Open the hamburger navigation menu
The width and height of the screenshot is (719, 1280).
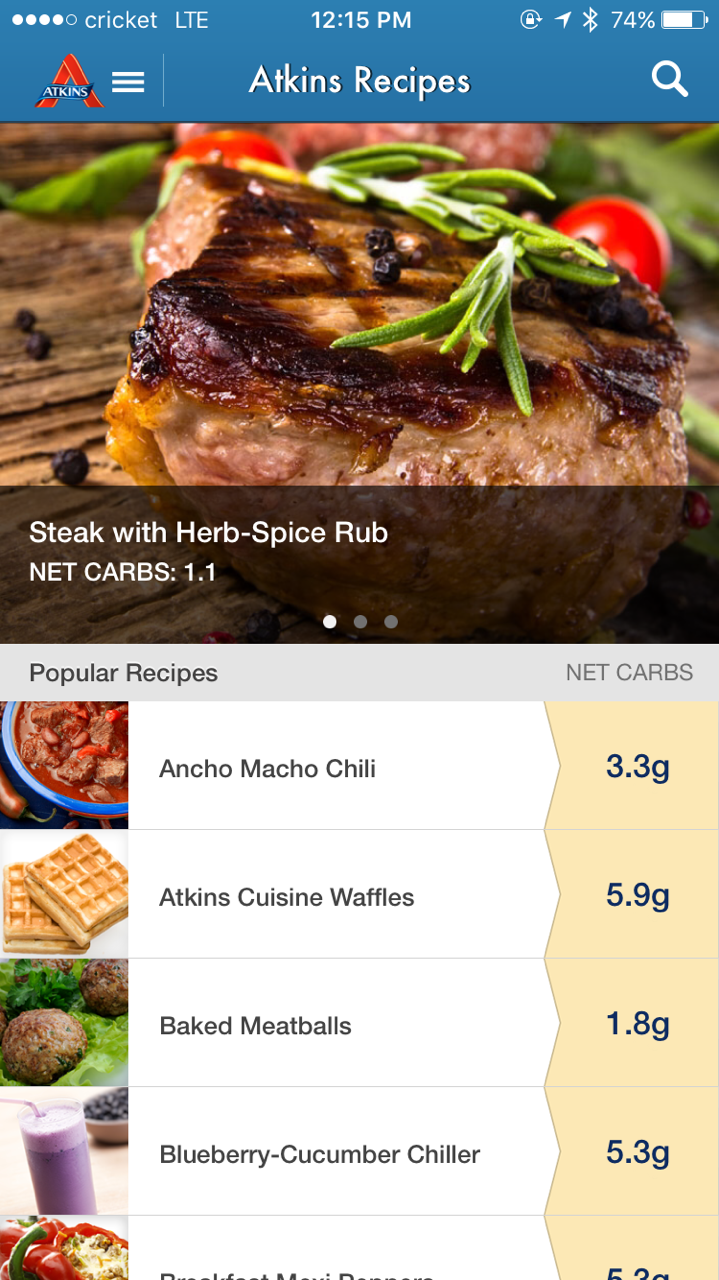coord(128,81)
